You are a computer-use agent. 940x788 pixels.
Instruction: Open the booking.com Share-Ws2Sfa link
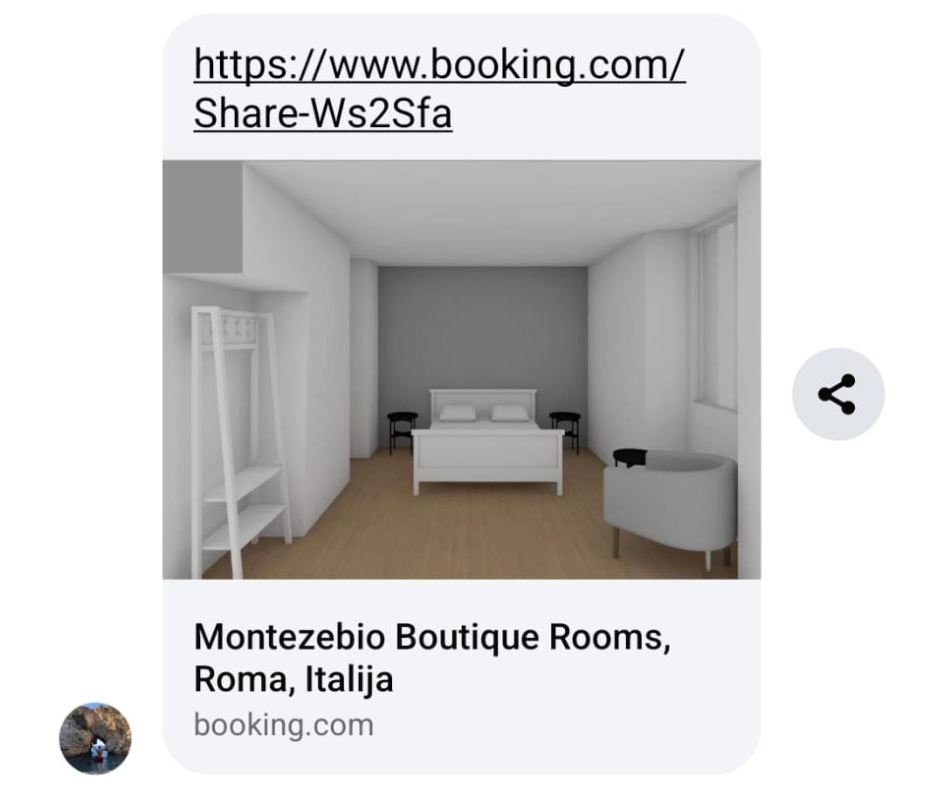pyautogui.click(x=438, y=89)
